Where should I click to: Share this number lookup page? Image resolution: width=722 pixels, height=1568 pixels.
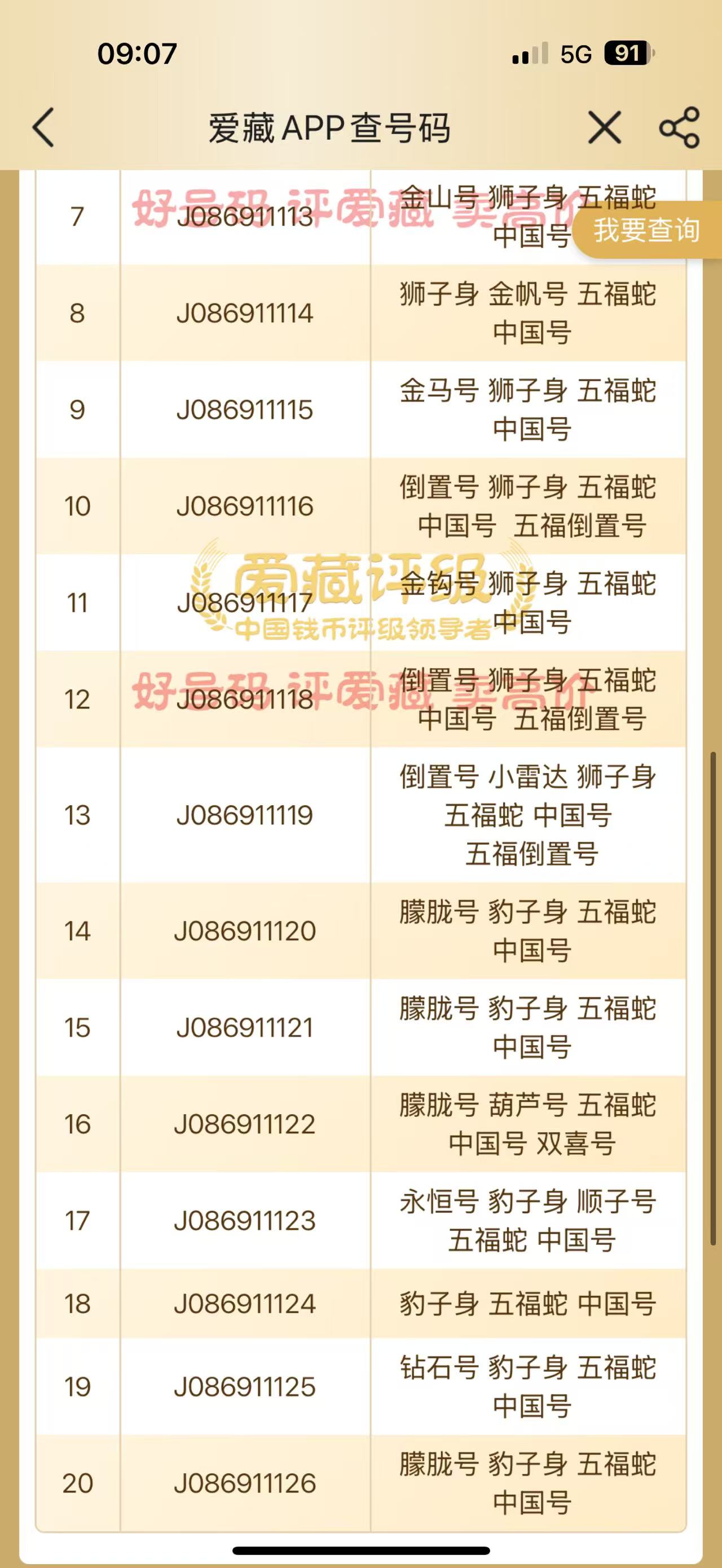click(x=679, y=128)
